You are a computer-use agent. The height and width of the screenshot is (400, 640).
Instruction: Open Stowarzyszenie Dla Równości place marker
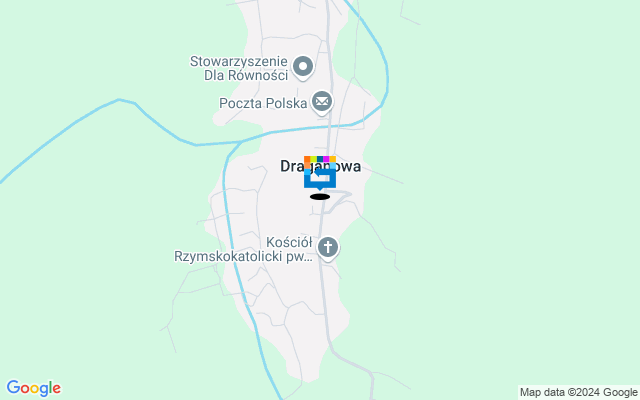(303, 68)
